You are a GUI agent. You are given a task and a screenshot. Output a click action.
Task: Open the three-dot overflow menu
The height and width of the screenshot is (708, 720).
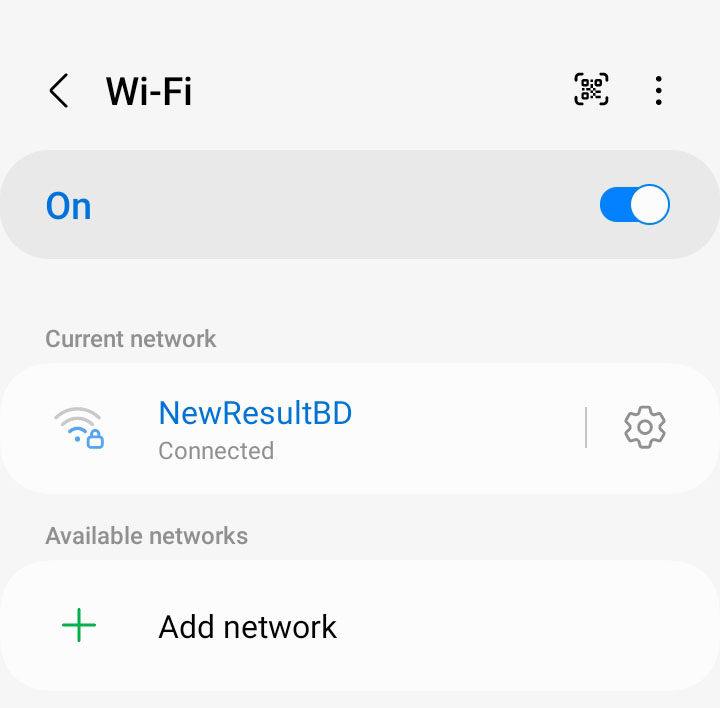click(658, 90)
